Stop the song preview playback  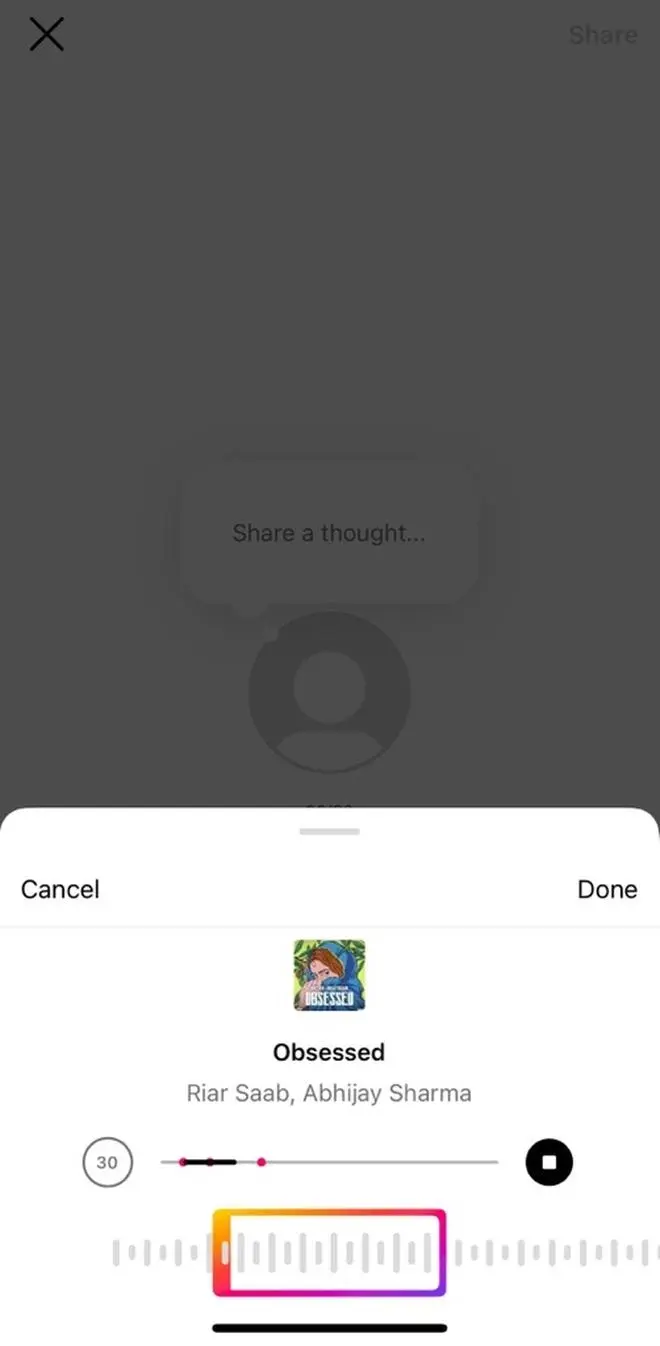point(549,1163)
